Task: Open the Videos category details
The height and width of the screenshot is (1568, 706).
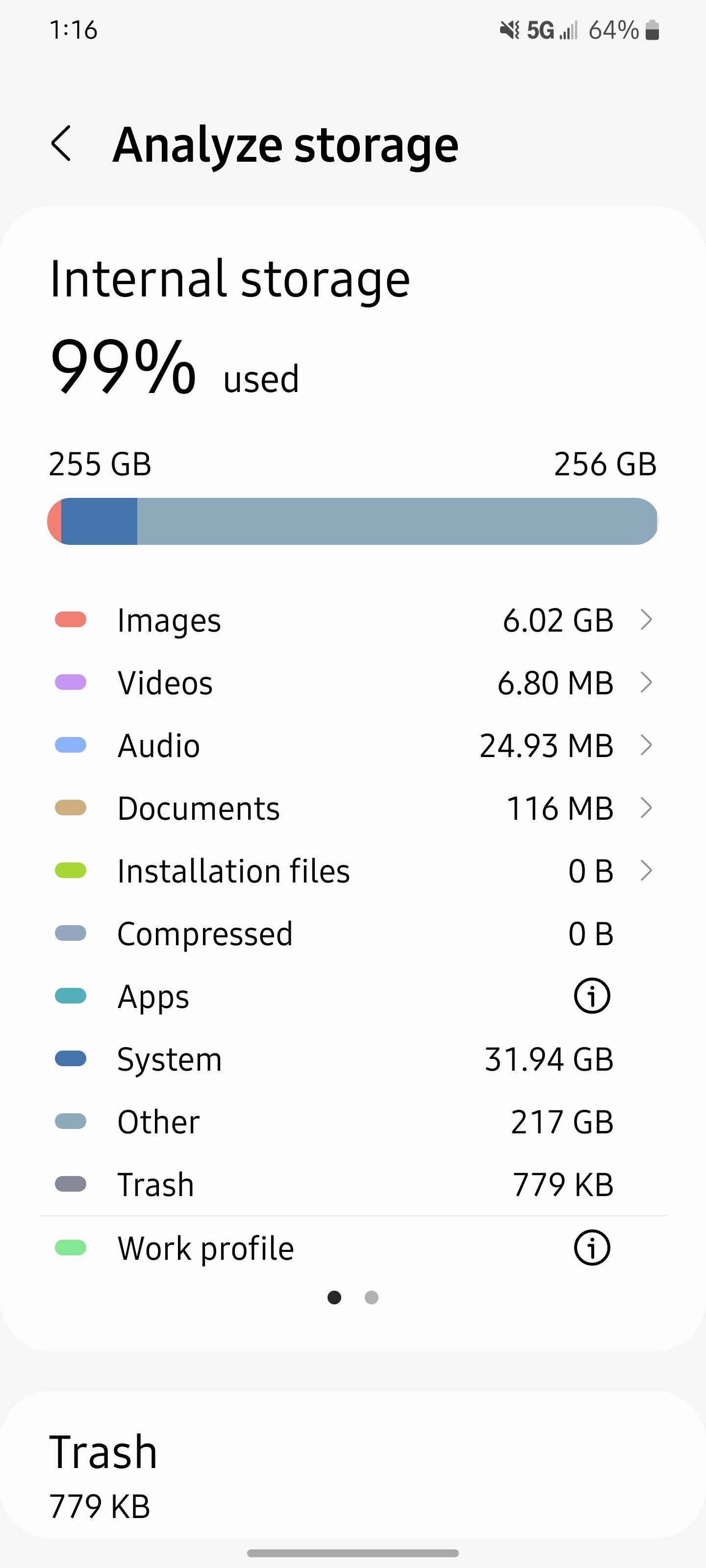Action: point(647,683)
